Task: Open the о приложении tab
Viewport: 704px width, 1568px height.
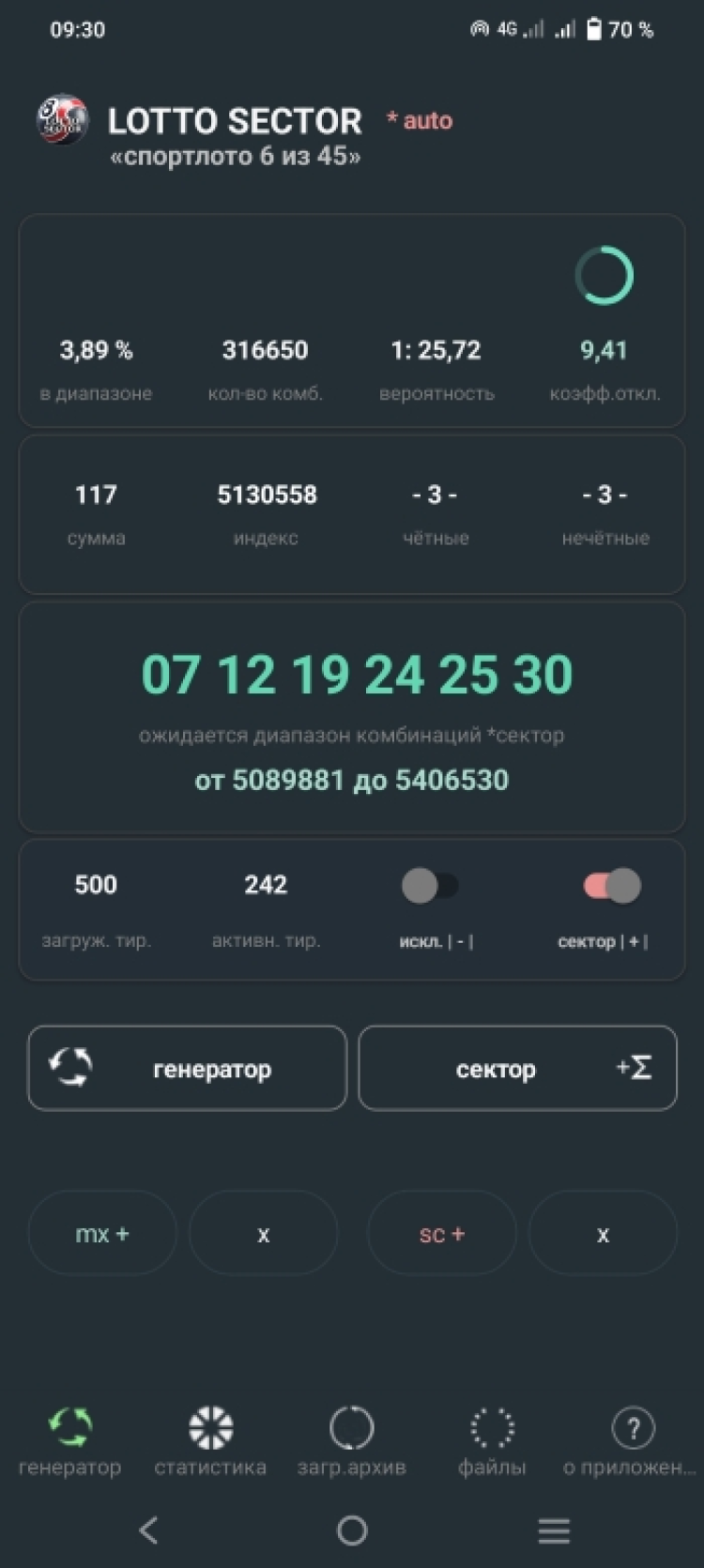Action: click(631, 1441)
